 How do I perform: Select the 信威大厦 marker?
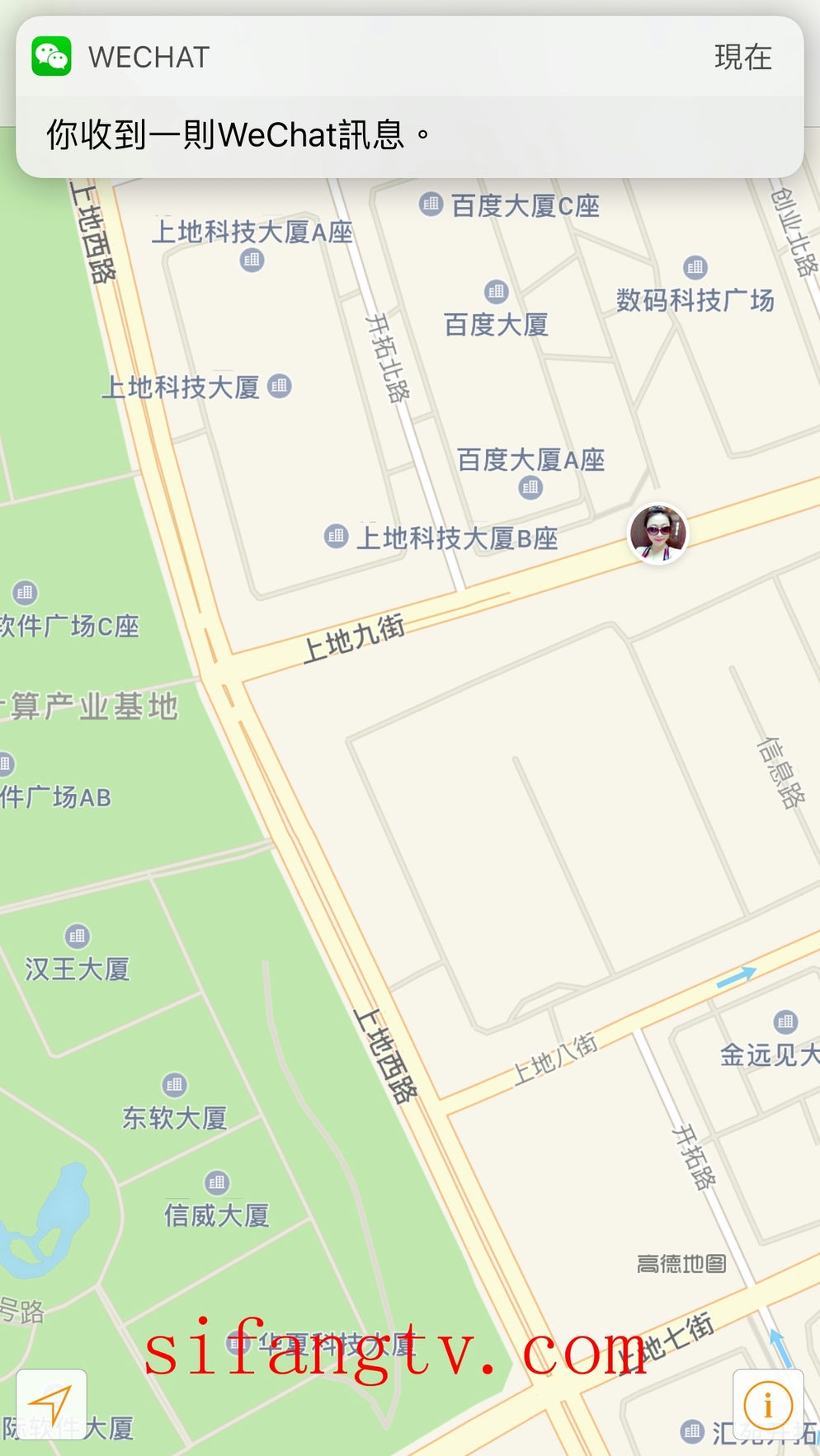(217, 1182)
